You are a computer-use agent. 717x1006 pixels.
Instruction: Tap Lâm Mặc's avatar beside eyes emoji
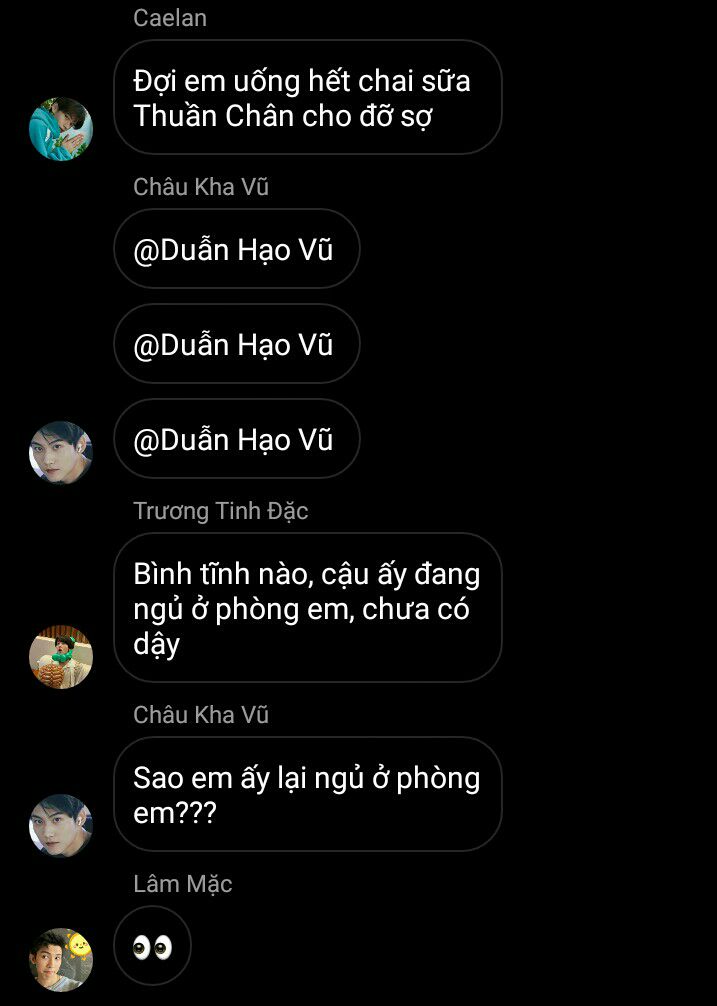click(61, 958)
